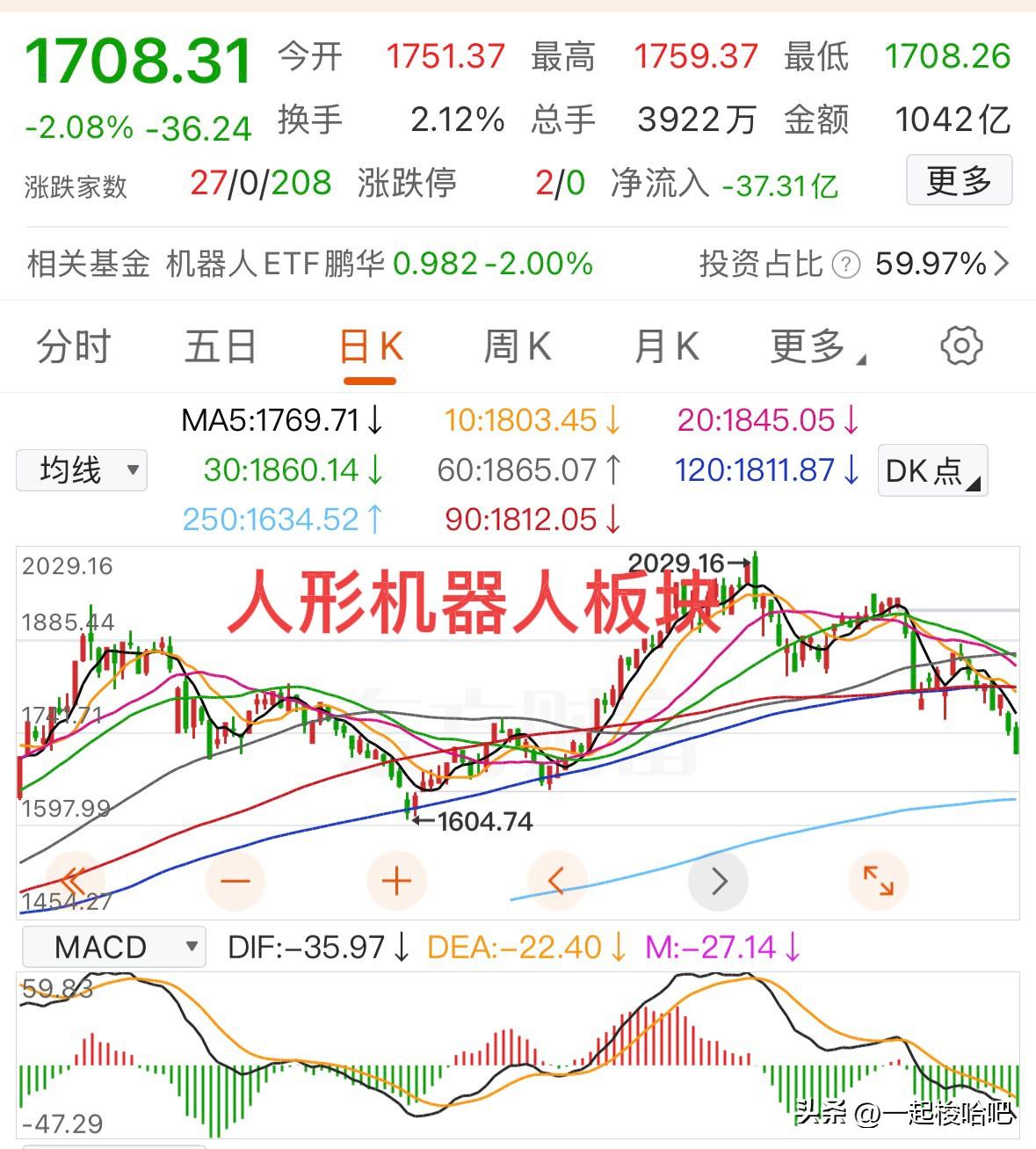Toggle the MA5 moving average label

click(x=281, y=420)
